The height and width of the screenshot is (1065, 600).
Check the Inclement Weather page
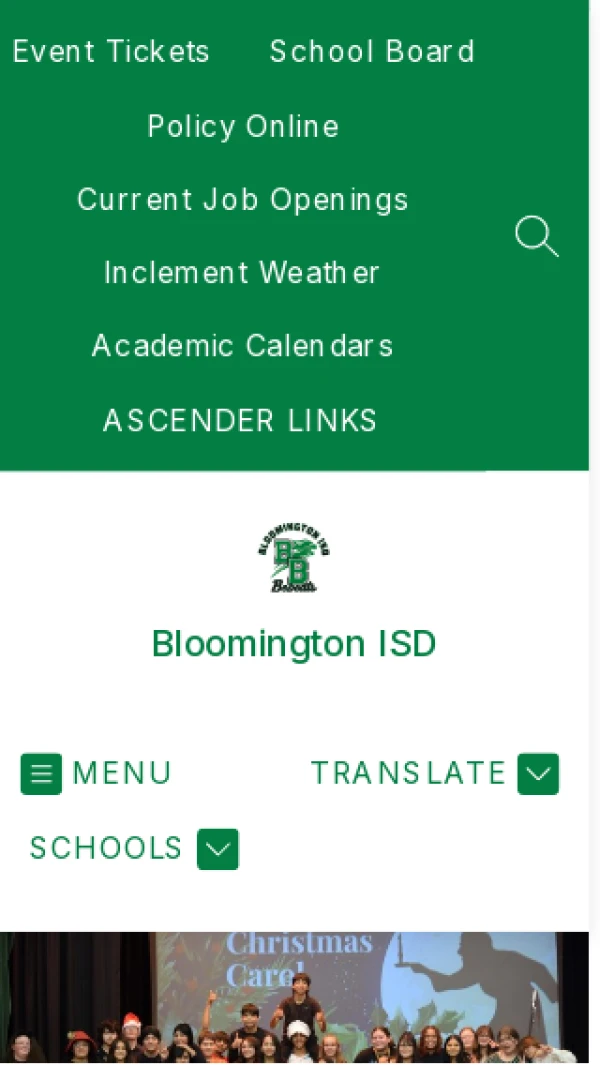tap(242, 273)
